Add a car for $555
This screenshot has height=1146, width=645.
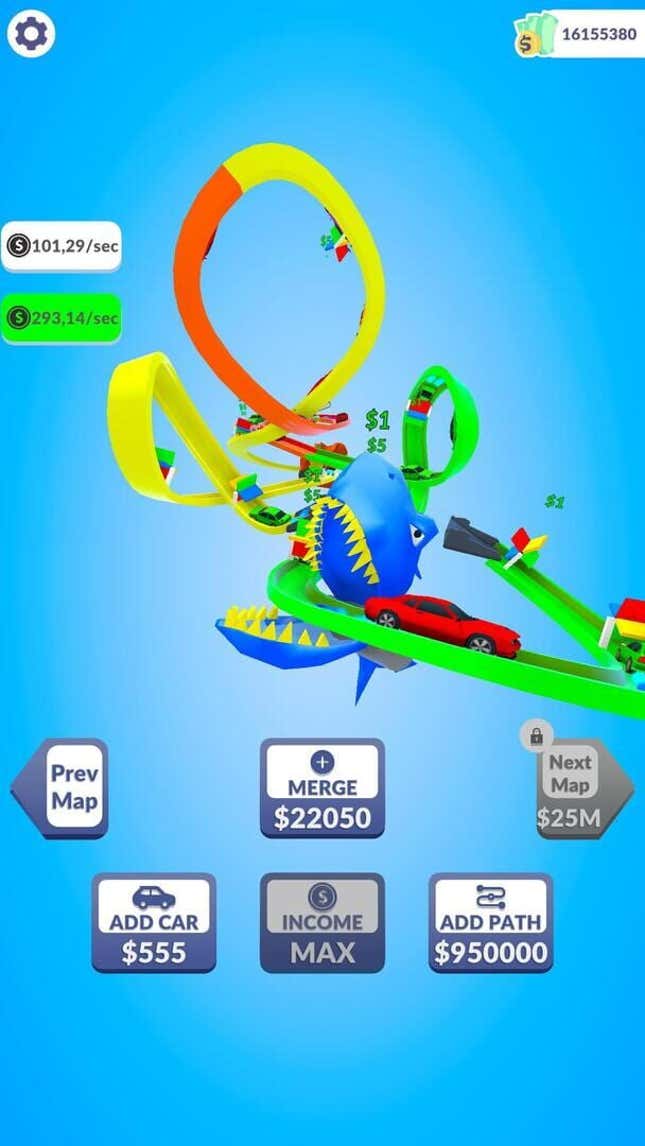point(154,922)
